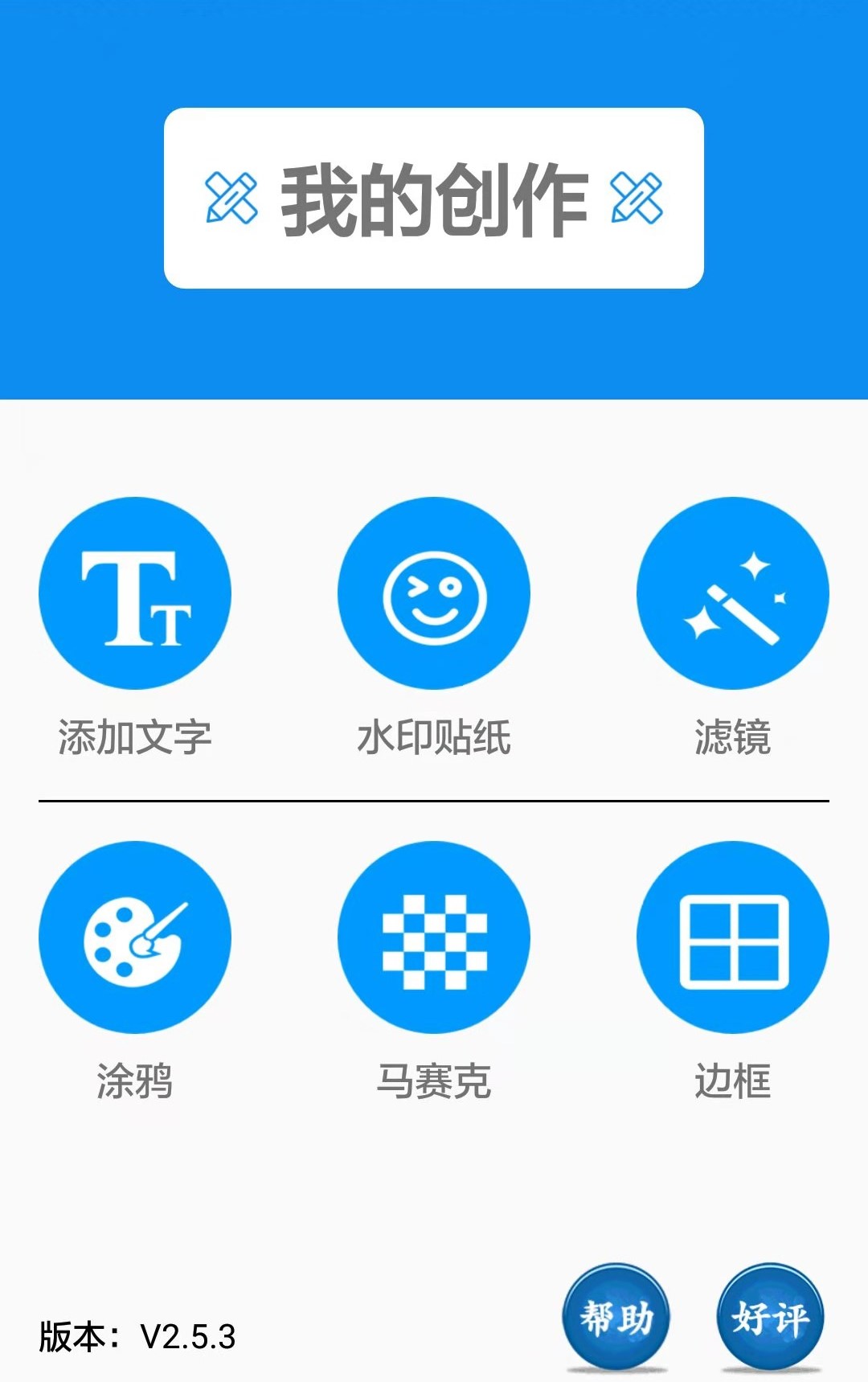This screenshot has height=1382, width=868.
Task: Start the 涂鸦 doodle tool
Action: (x=135, y=937)
